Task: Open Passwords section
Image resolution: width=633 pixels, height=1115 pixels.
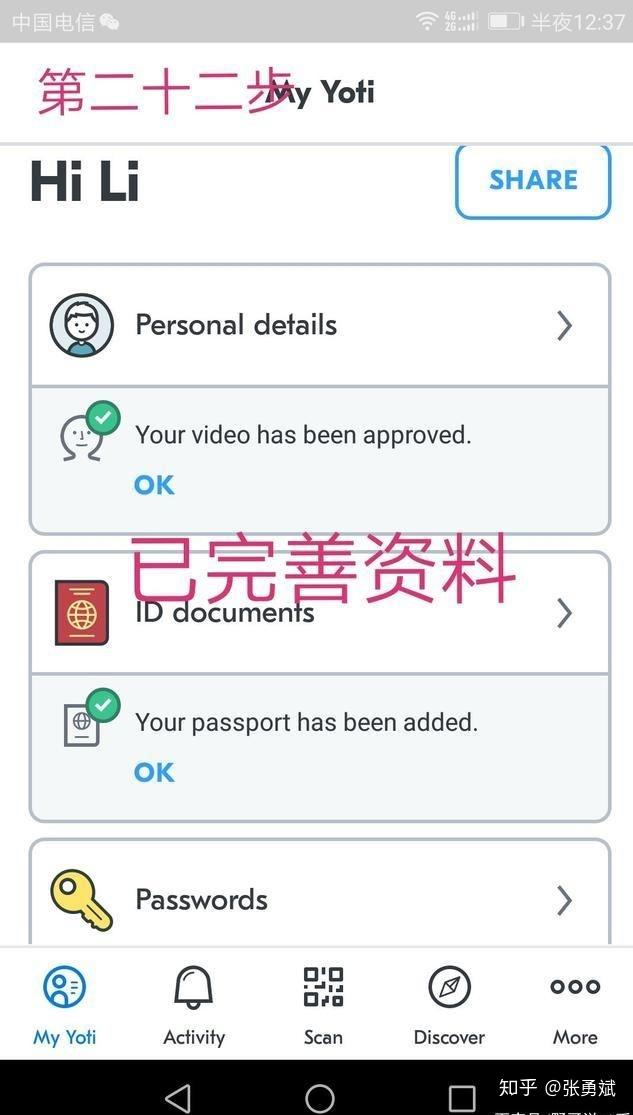Action: (319, 899)
